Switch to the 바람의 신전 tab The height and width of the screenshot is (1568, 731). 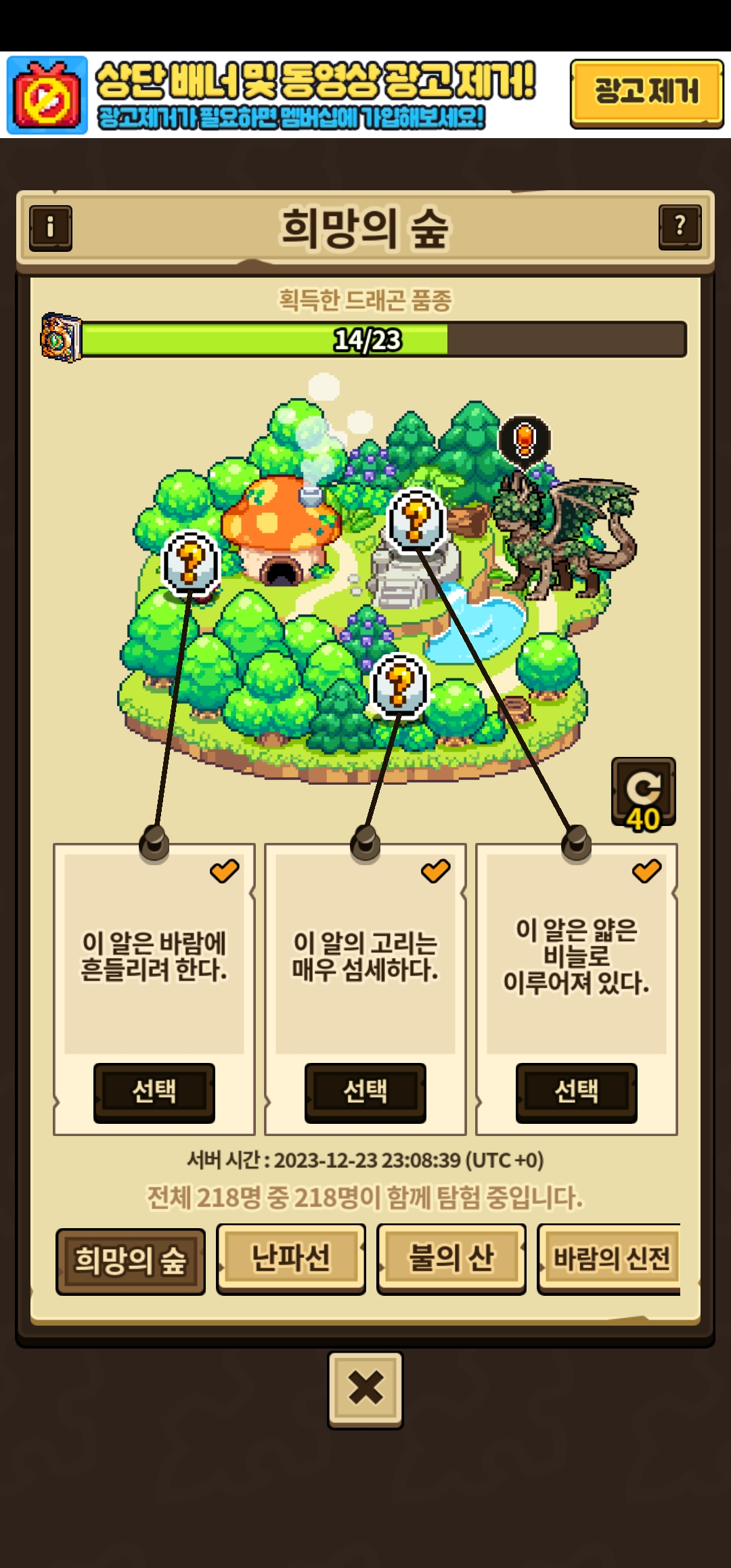[x=610, y=1259]
